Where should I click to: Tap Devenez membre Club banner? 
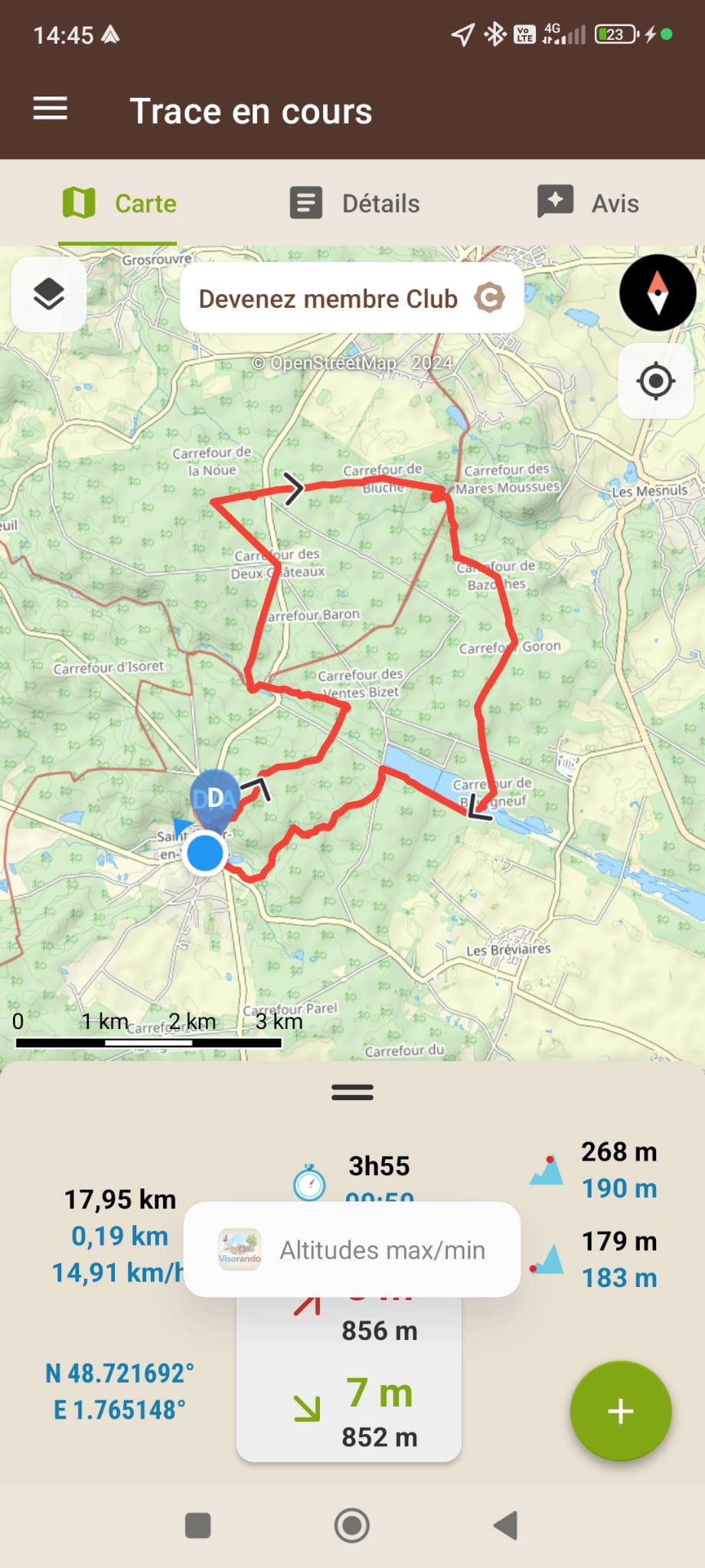351,298
